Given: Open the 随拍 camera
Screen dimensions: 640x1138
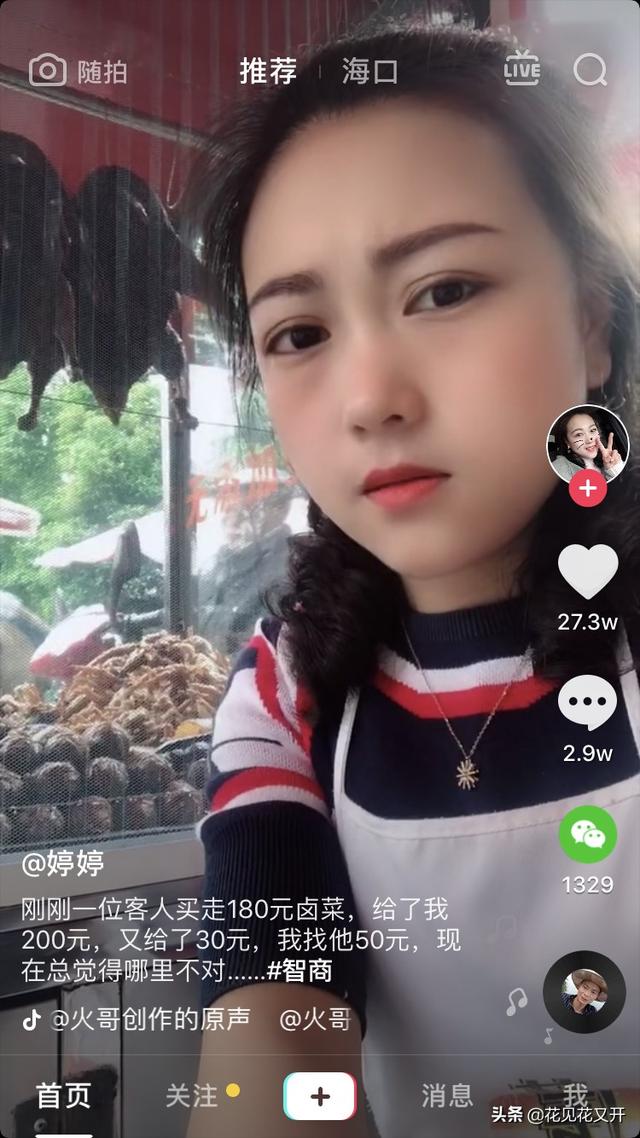Looking at the screenshot, I should pyautogui.click(x=78, y=71).
